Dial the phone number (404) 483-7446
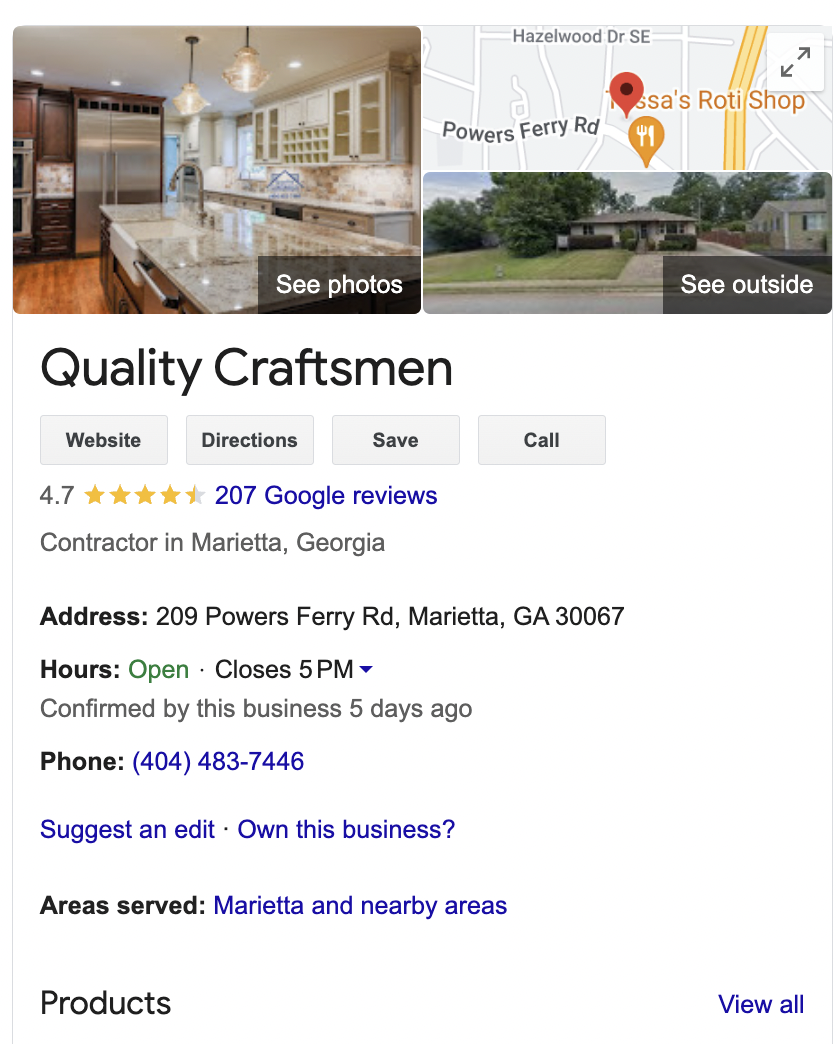The image size is (838, 1044). click(218, 762)
